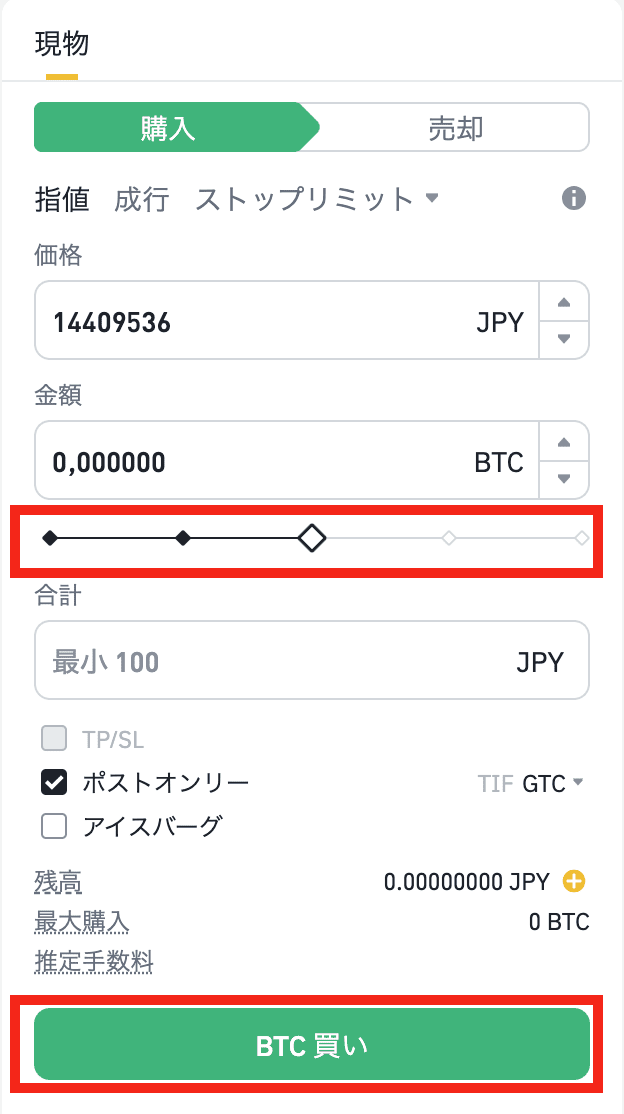Tap the 価格 price input field
This screenshot has width=624, height=1114.
260,322
